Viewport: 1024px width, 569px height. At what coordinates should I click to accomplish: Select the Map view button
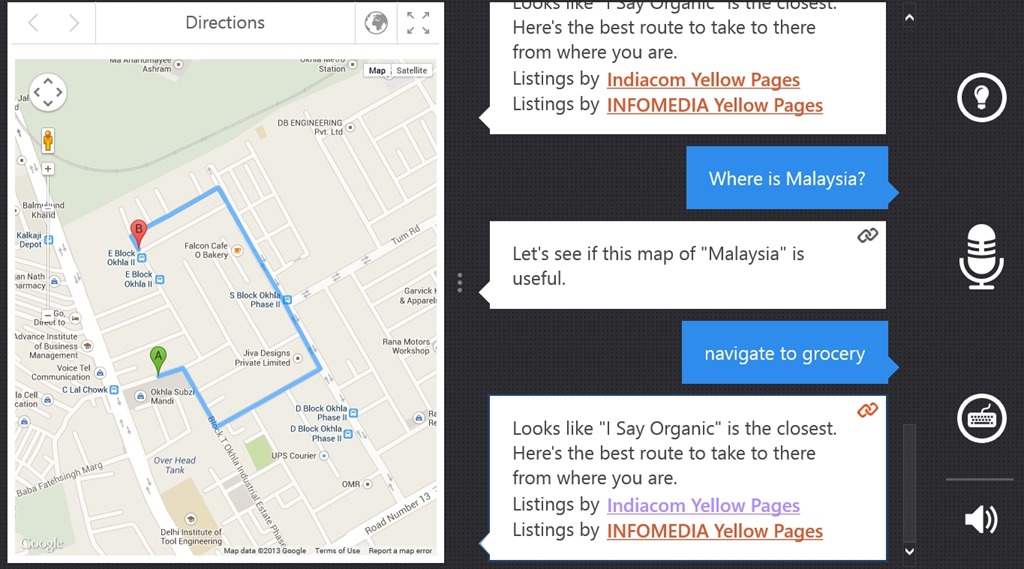point(377,70)
